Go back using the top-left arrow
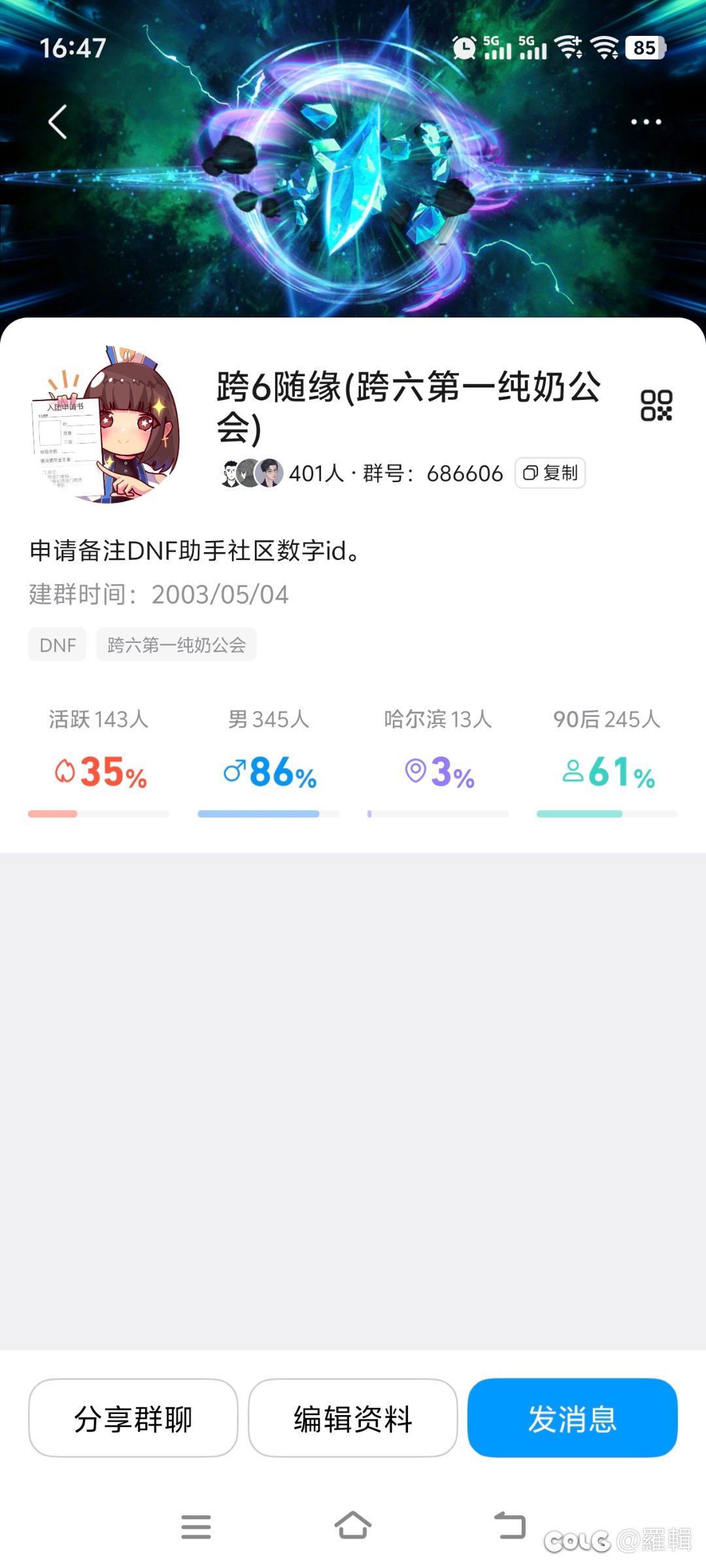 pos(58,122)
